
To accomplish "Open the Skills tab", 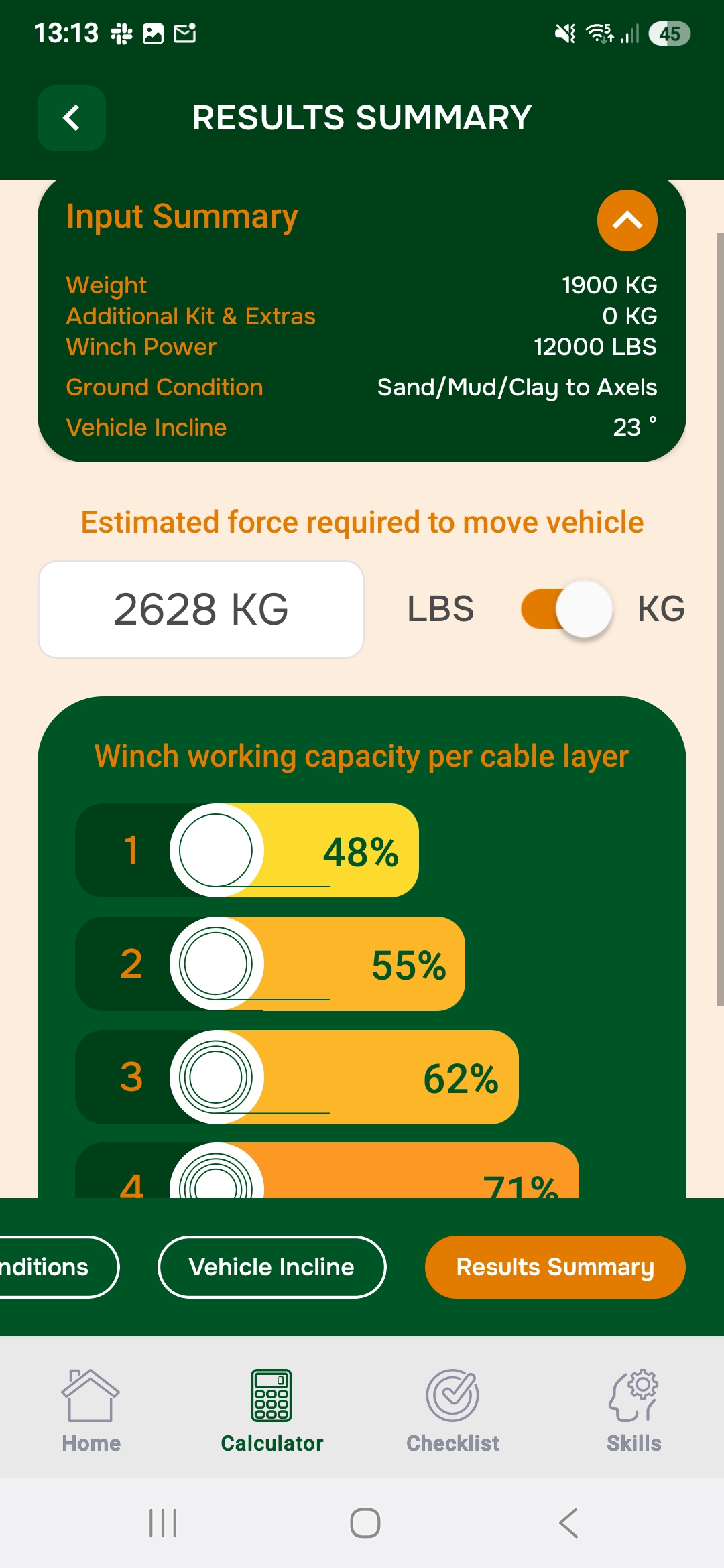I will pyautogui.click(x=633, y=1411).
